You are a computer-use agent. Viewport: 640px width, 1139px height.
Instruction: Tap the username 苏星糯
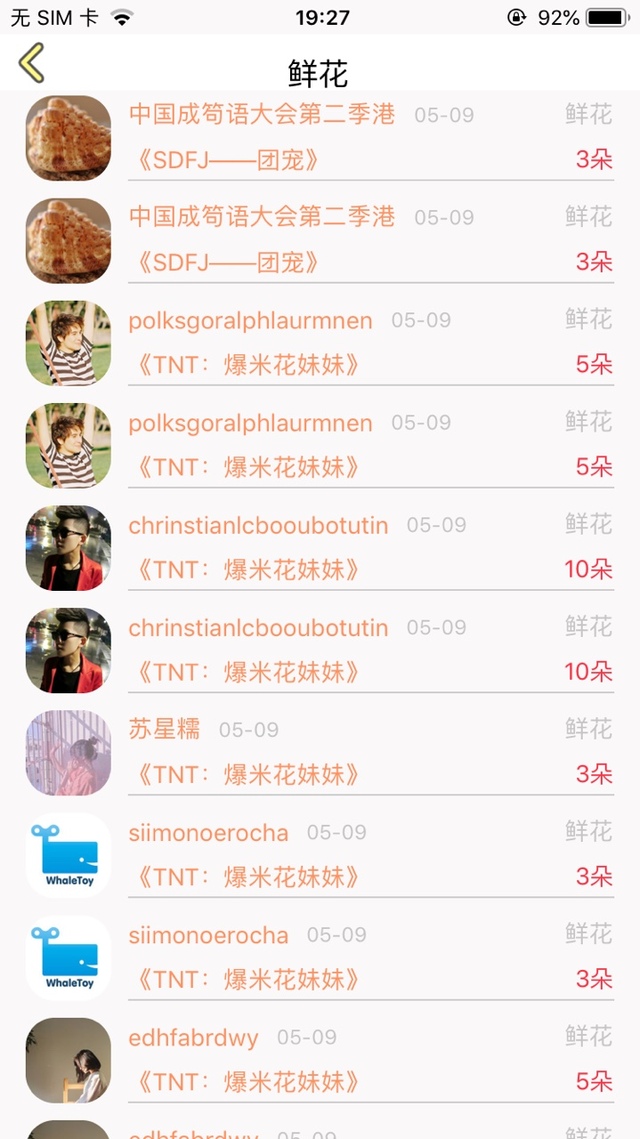(164, 729)
